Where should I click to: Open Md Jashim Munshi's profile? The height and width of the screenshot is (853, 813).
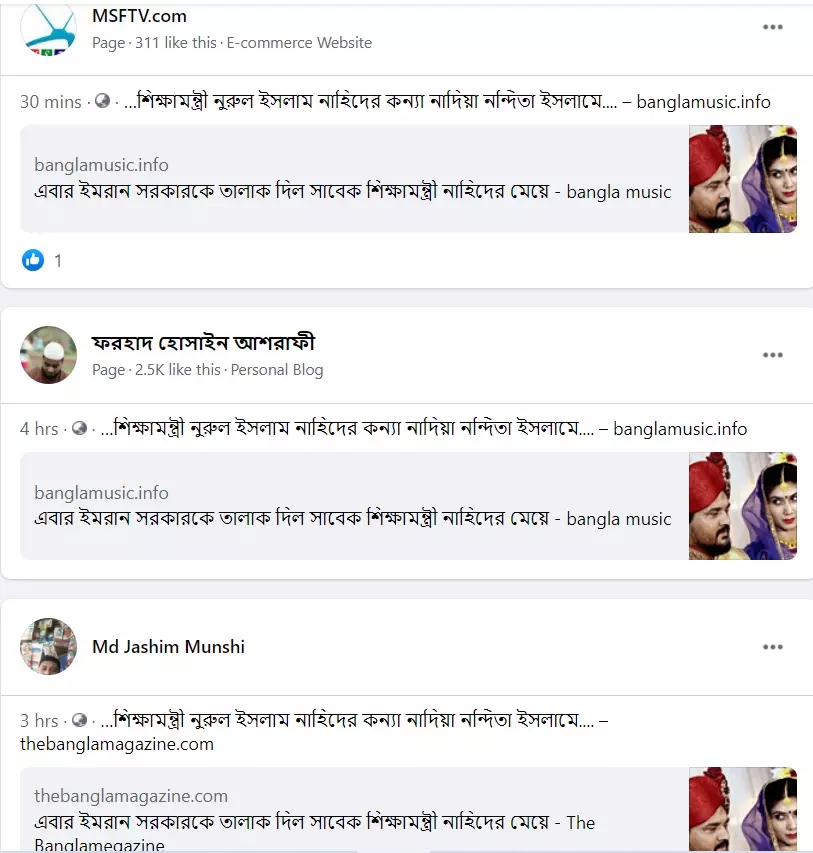click(168, 647)
